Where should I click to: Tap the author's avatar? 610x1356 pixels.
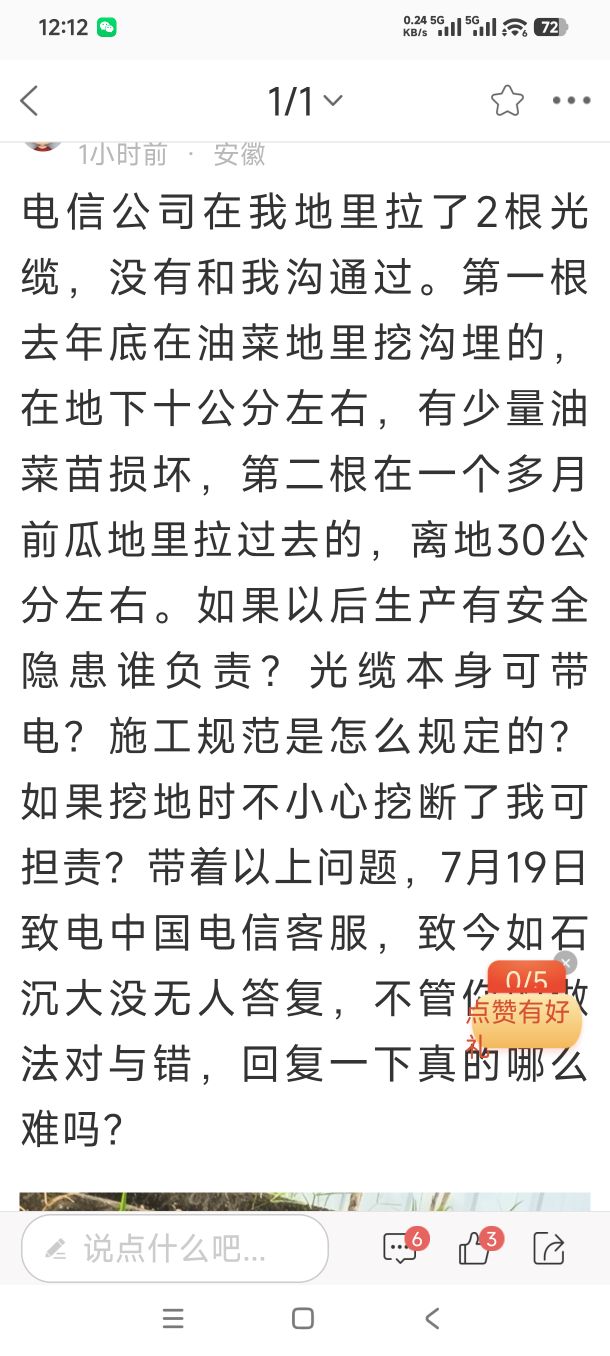[x=43, y=145]
